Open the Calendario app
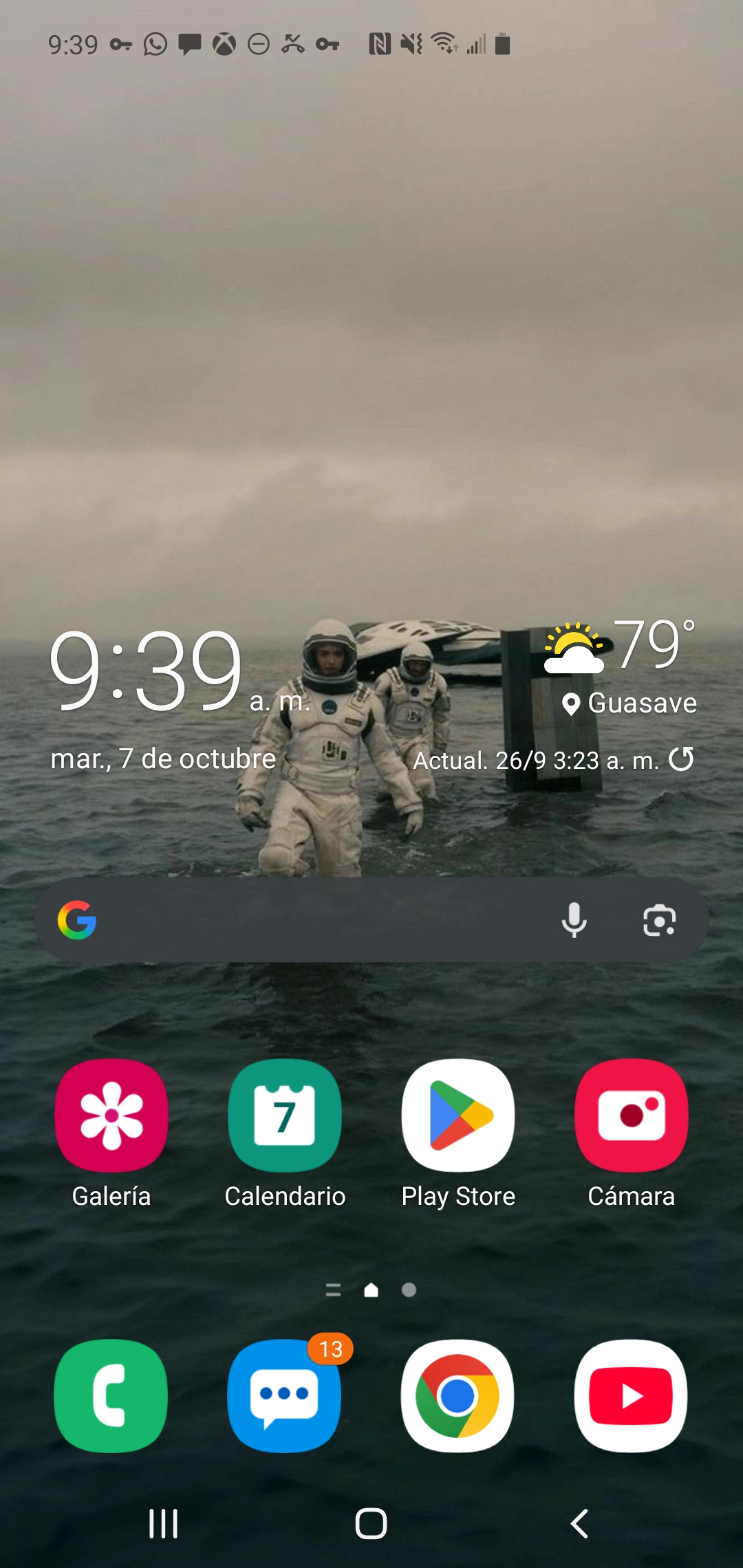 (285, 1115)
